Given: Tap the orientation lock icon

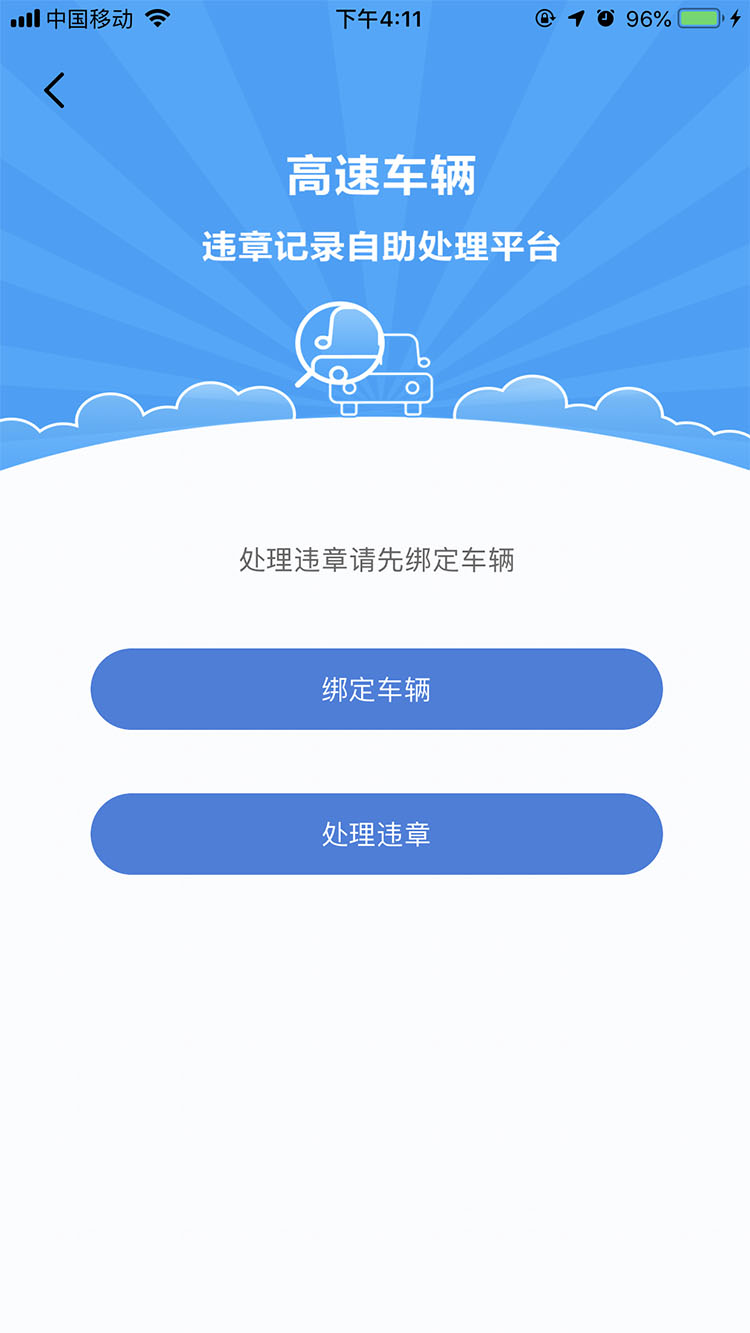Looking at the screenshot, I should [544, 17].
